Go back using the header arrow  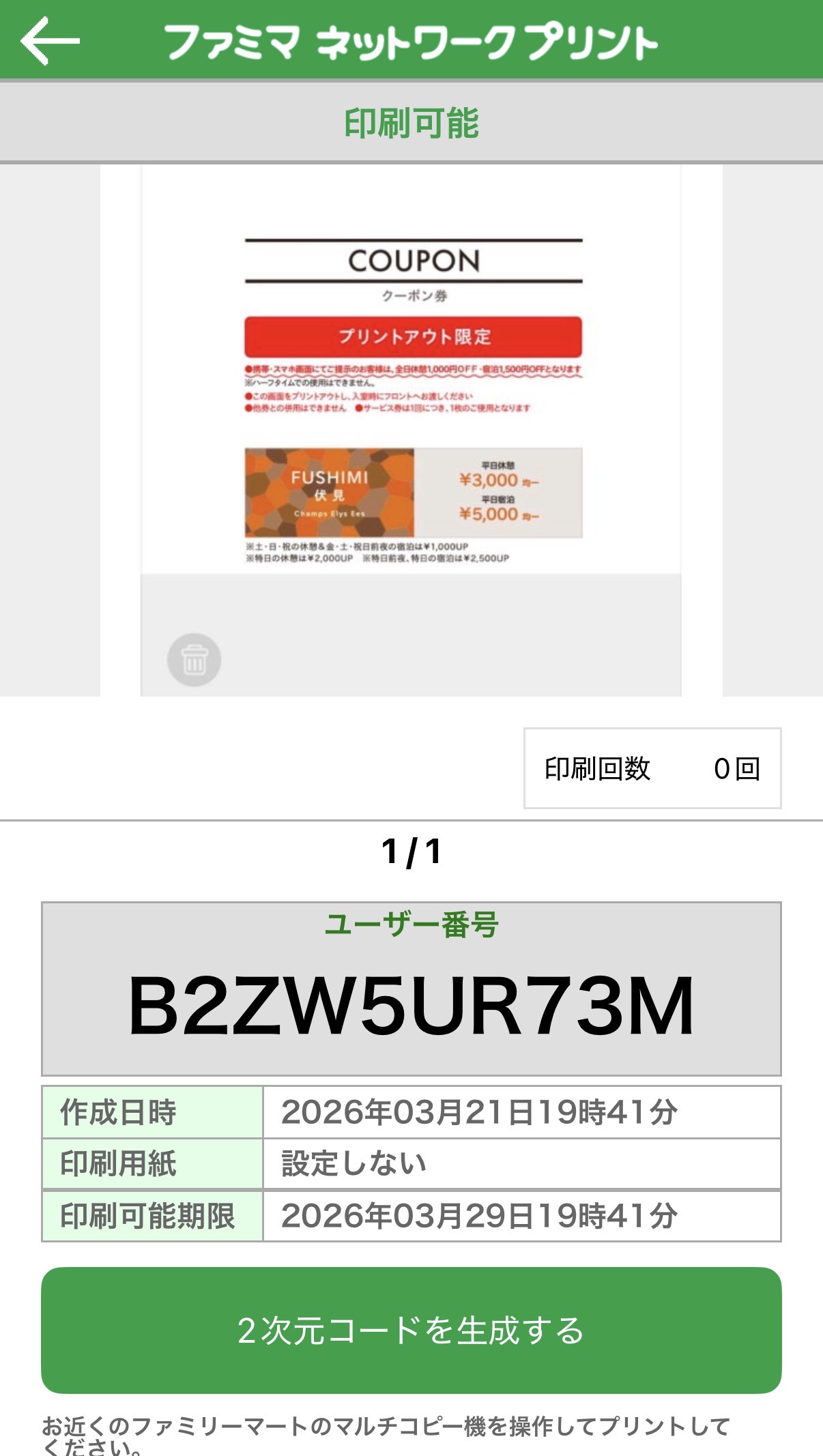click(x=49, y=41)
